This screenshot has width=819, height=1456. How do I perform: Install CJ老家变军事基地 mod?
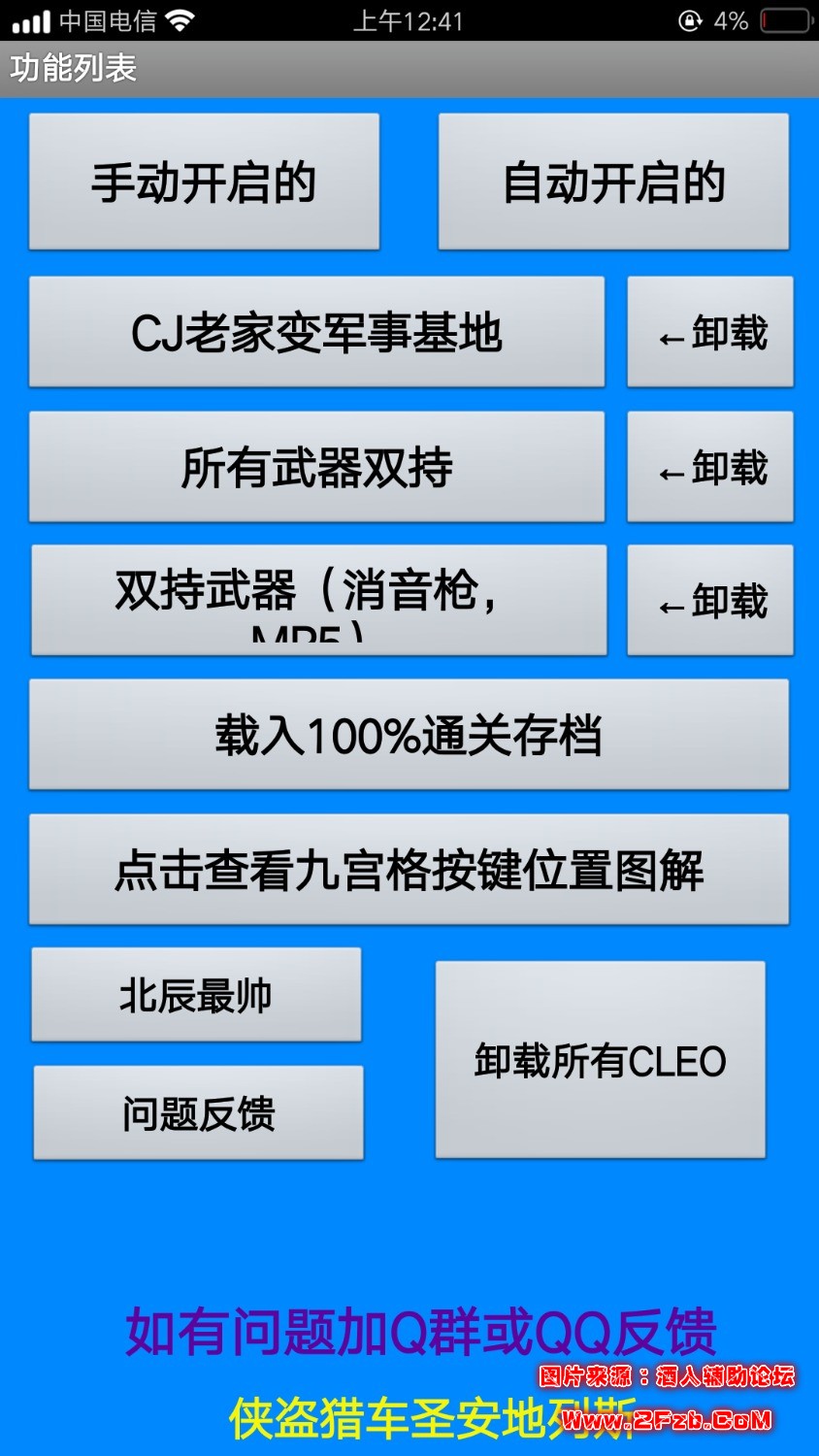click(316, 332)
